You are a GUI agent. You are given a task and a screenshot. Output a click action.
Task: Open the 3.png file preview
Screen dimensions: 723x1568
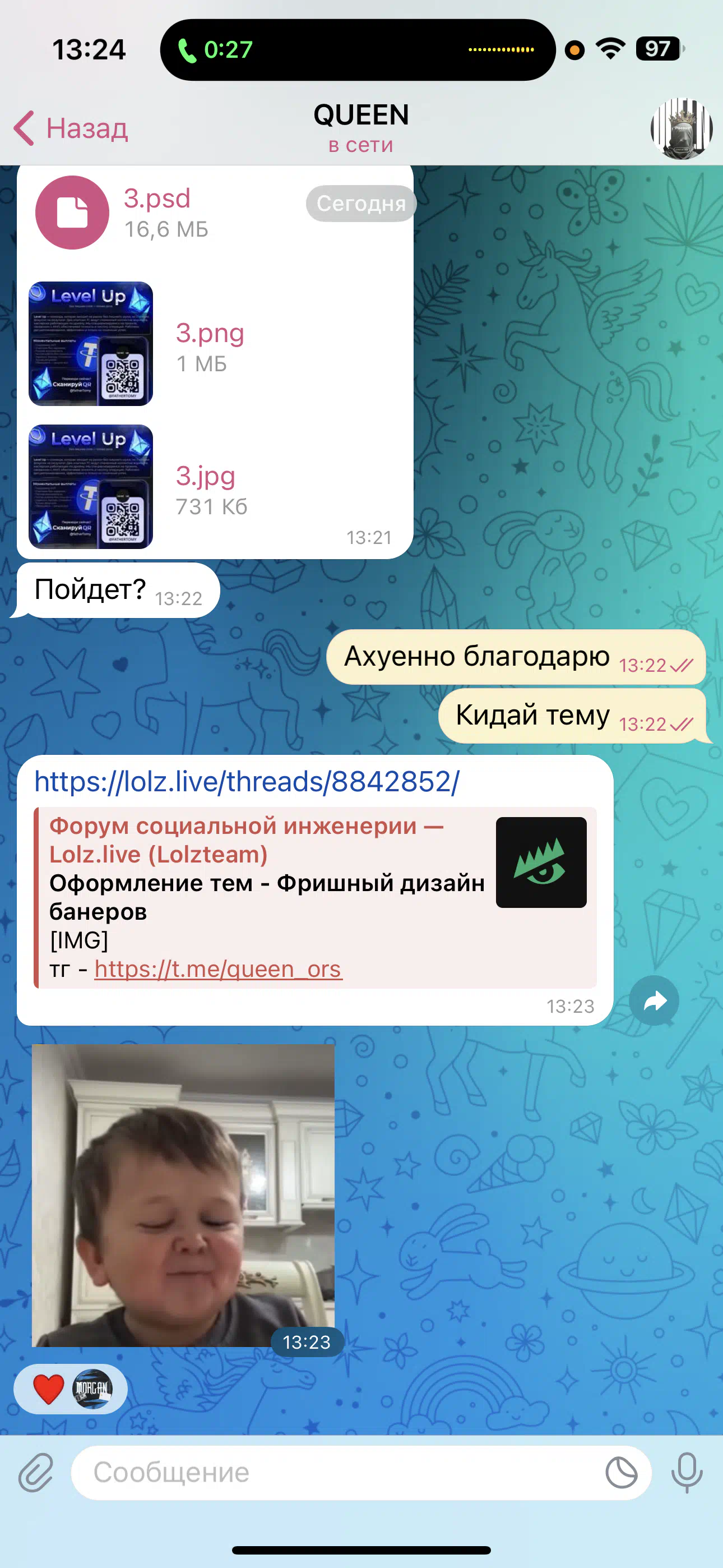click(x=91, y=343)
